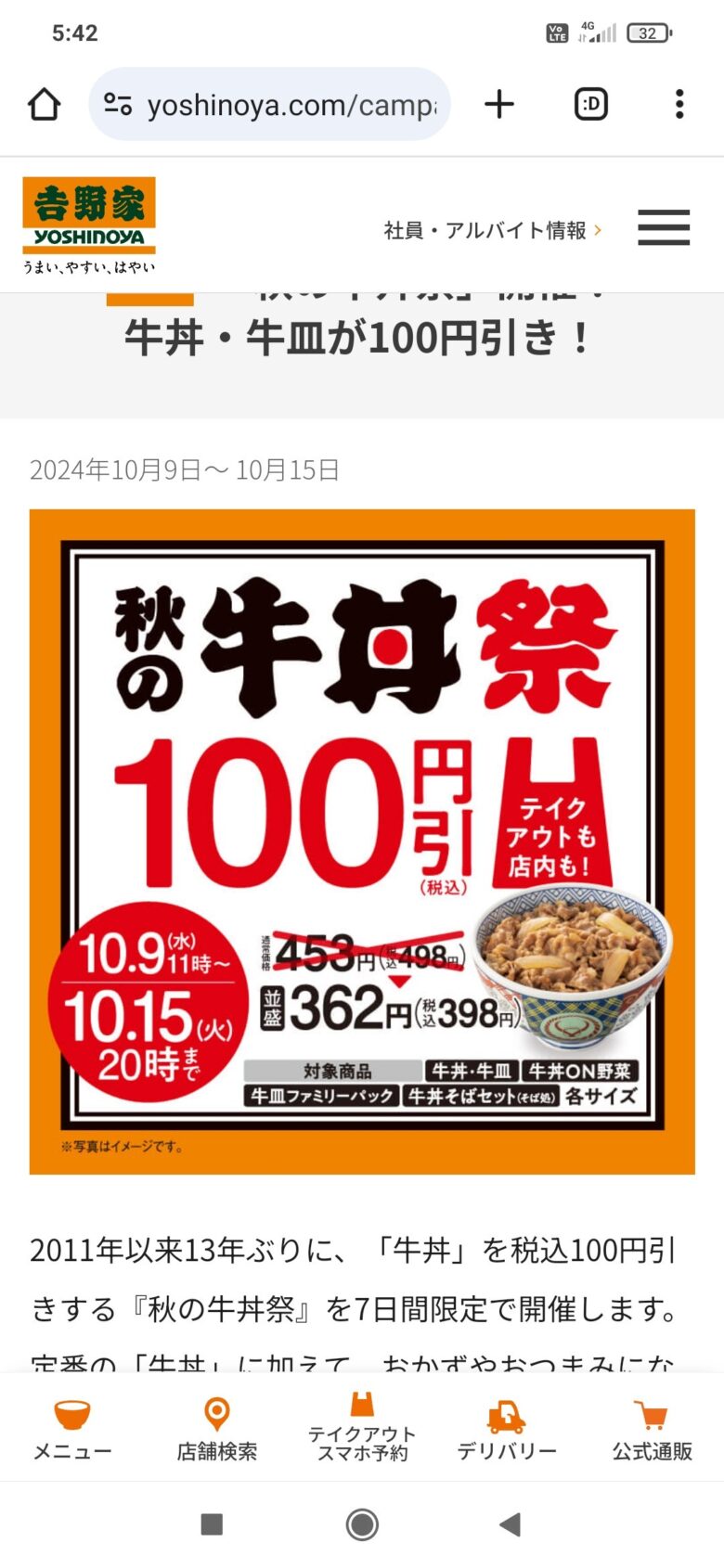Open the 社員・アルバイト情報 link
Image resolution: width=724 pixels, height=1568 pixels.
(492, 230)
